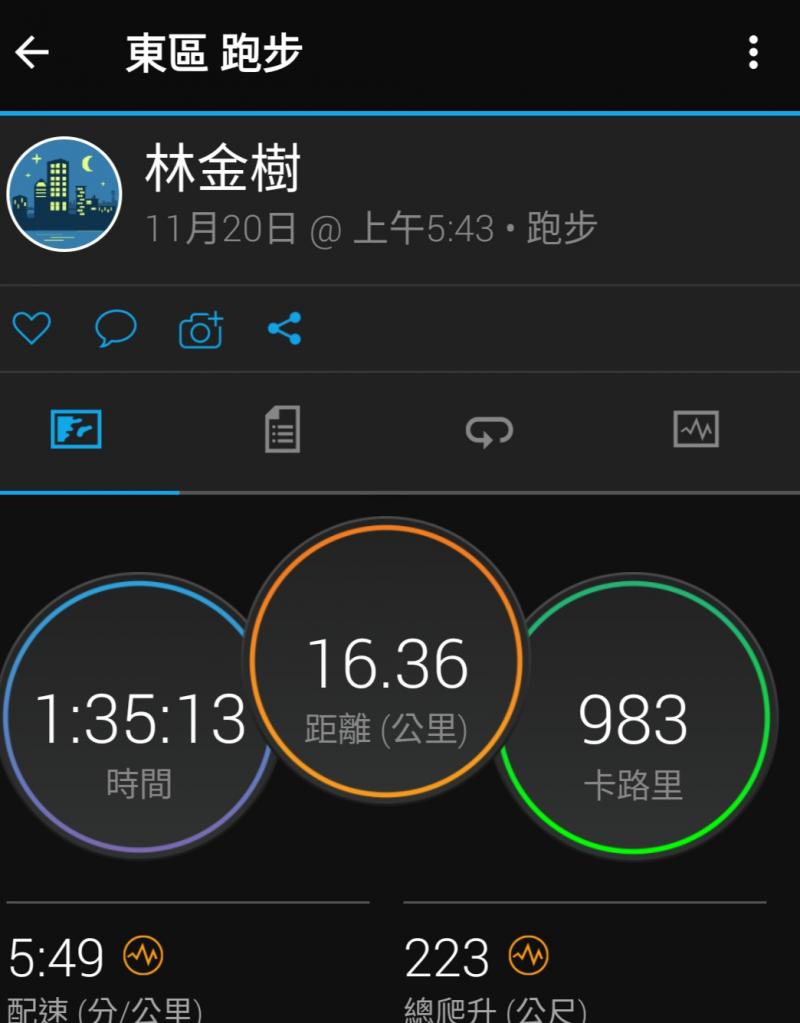The width and height of the screenshot is (800, 1023).
Task: Select the overview stats tab
Action: coord(76,430)
